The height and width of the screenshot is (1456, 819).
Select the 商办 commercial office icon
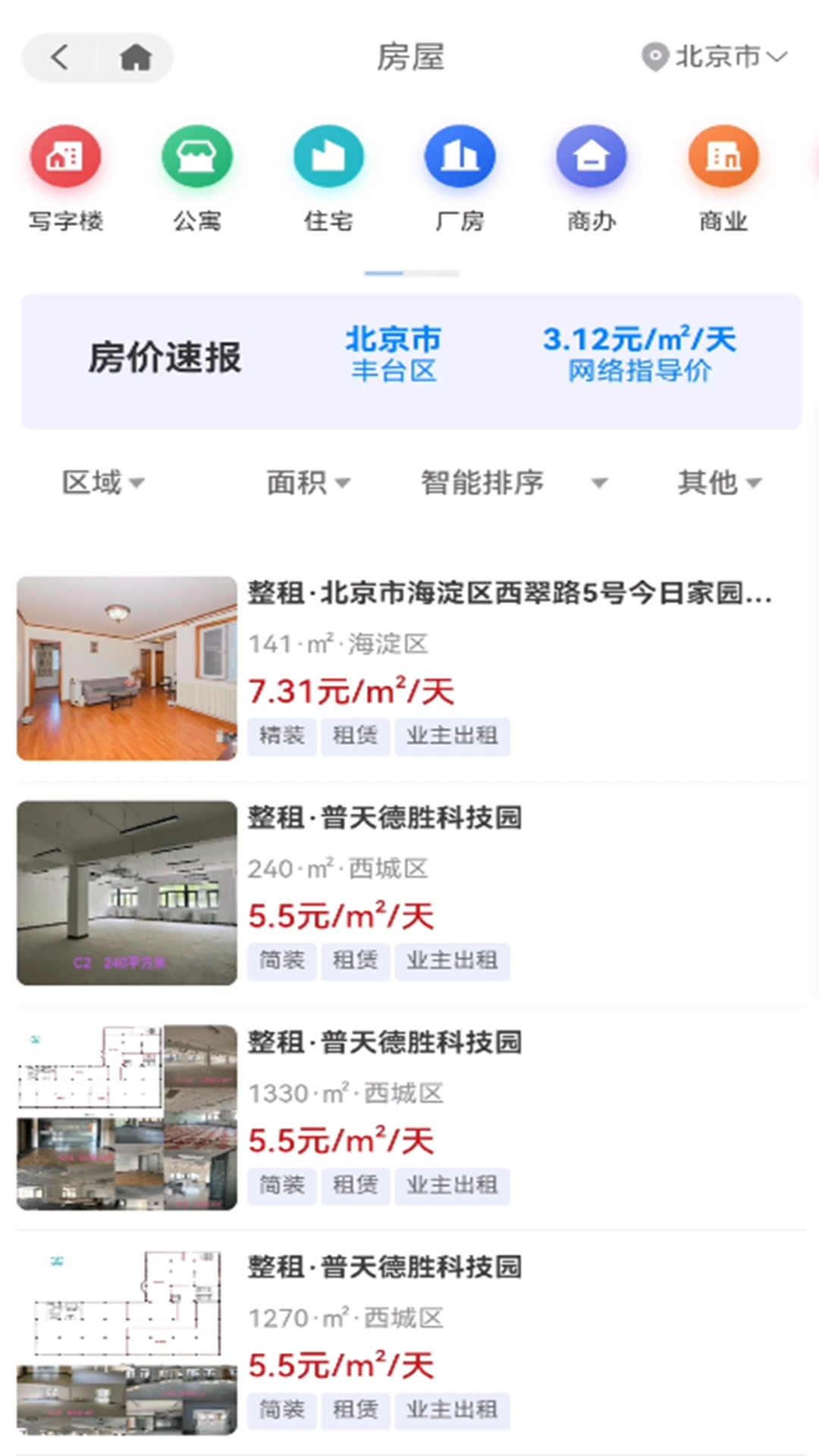pyautogui.click(x=591, y=157)
